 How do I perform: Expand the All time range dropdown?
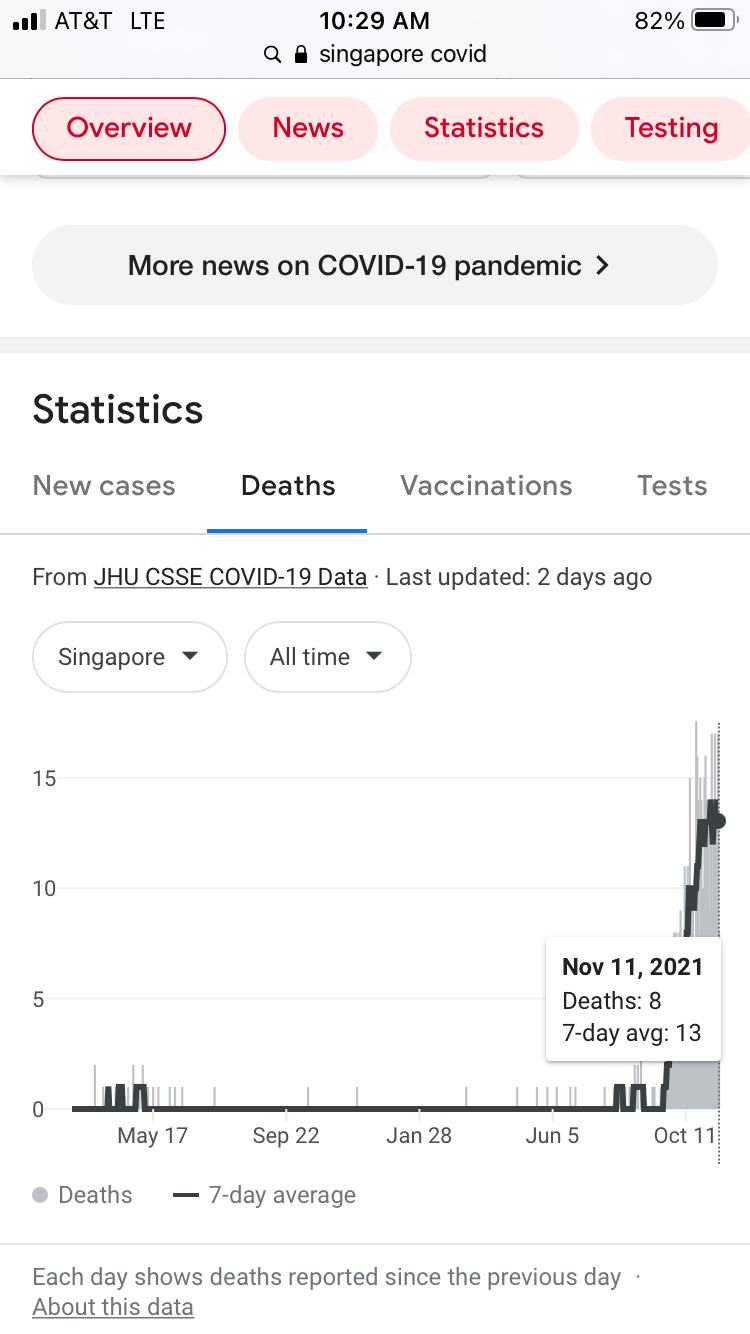click(x=327, y=657)
